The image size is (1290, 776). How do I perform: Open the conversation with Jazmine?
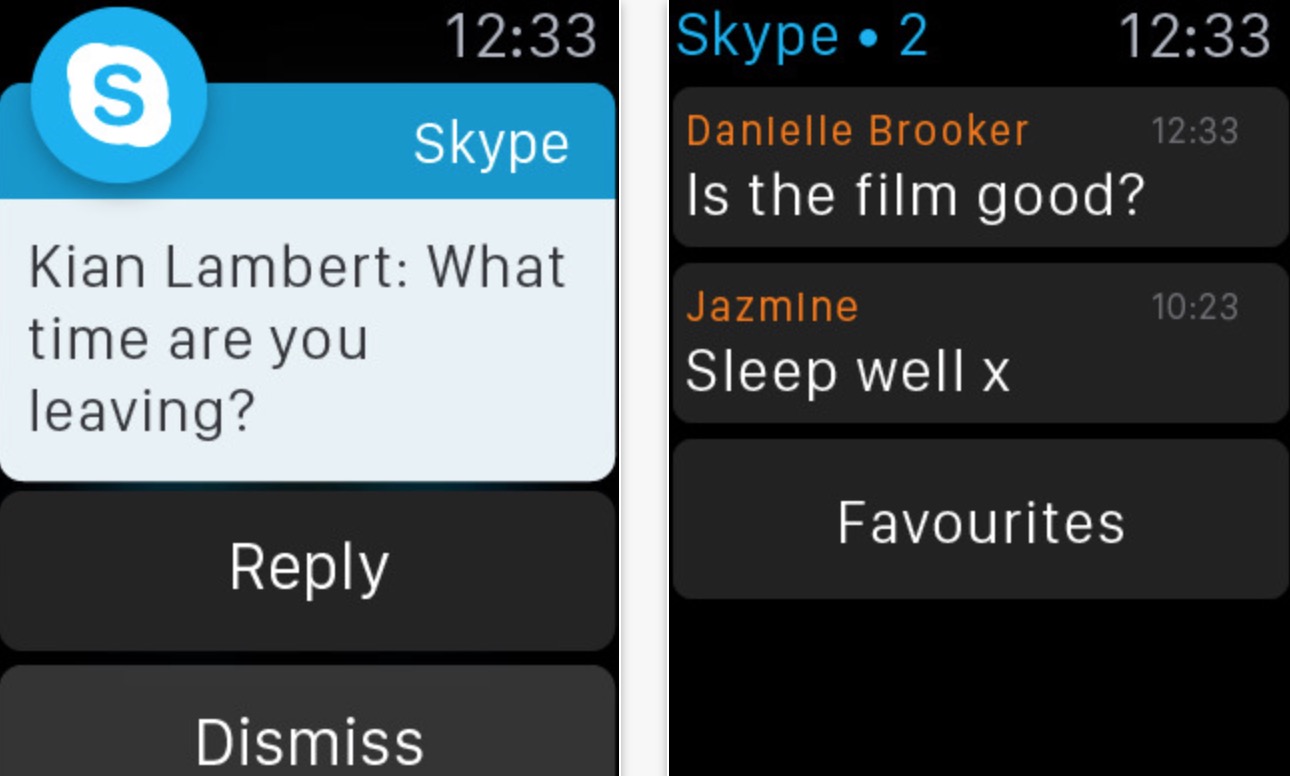980,343
